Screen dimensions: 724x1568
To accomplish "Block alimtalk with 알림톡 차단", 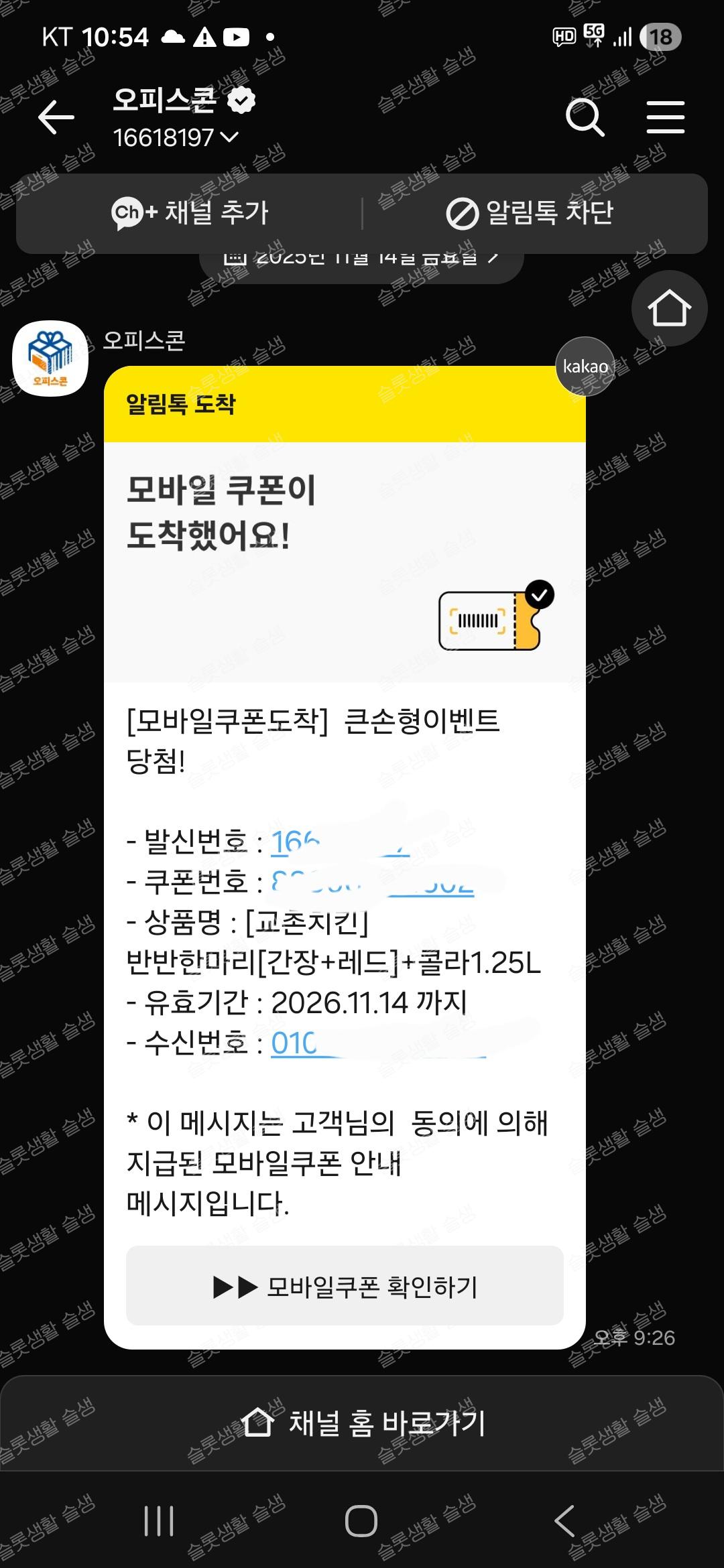I will point(530,213).
